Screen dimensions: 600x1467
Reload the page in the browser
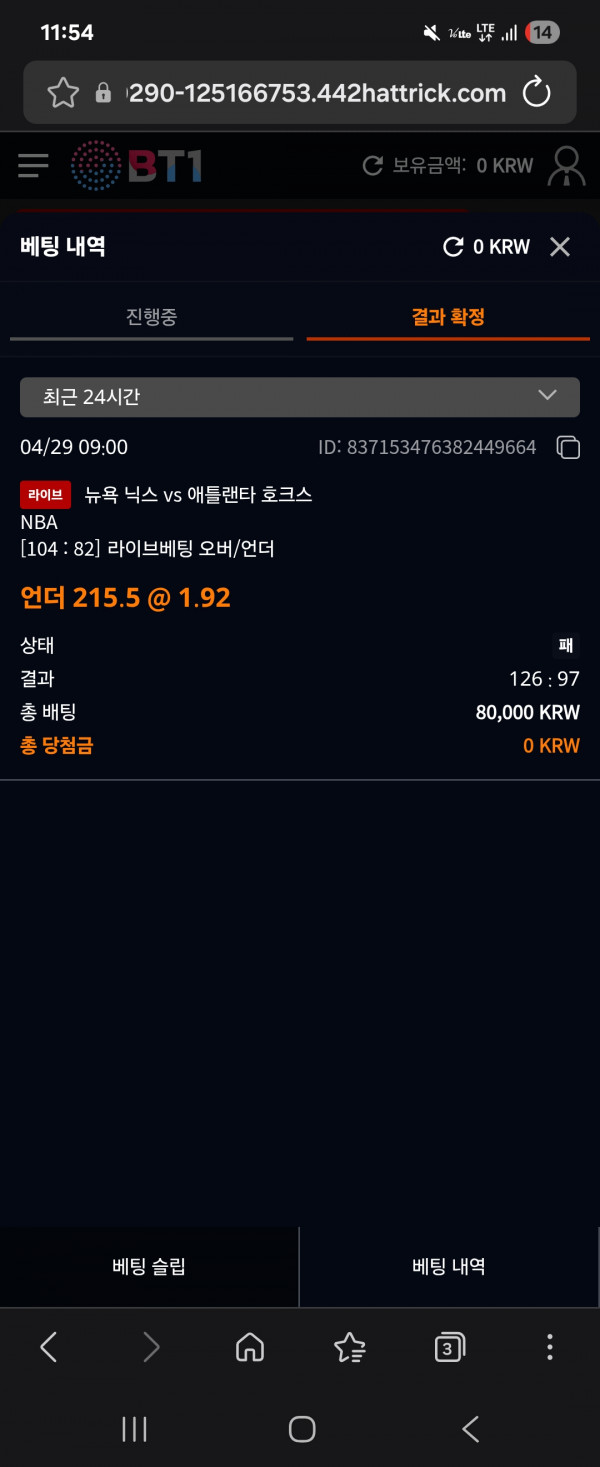point(537,93)
